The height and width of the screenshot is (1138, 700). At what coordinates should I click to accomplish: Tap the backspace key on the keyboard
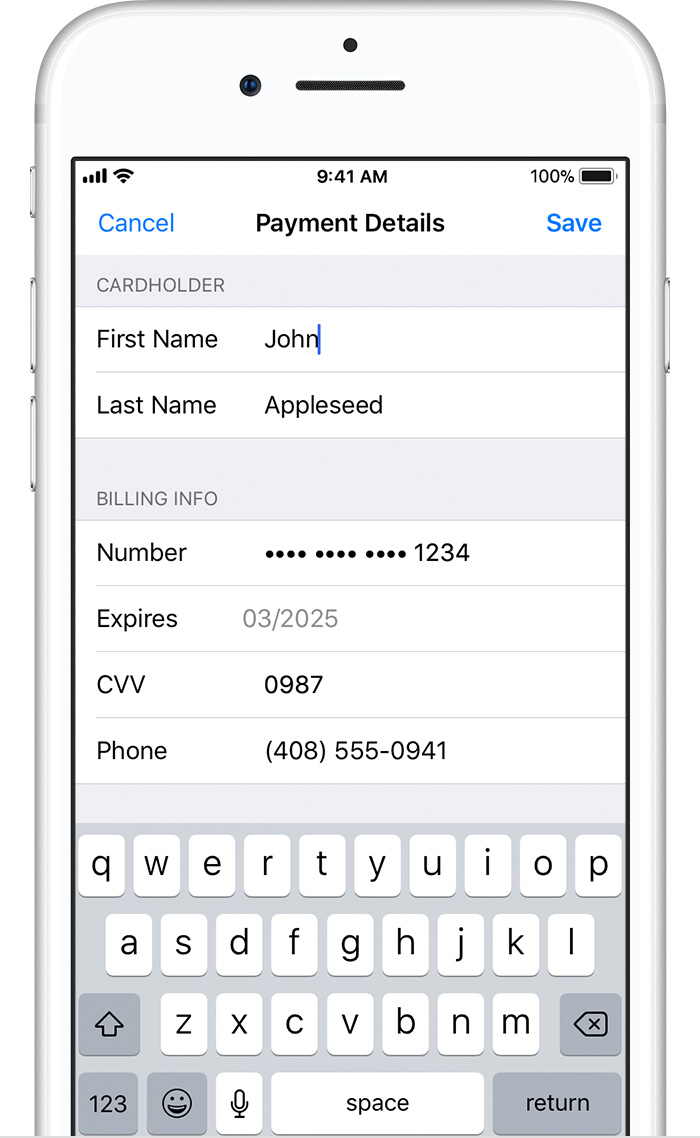[x=590, y=1024]
